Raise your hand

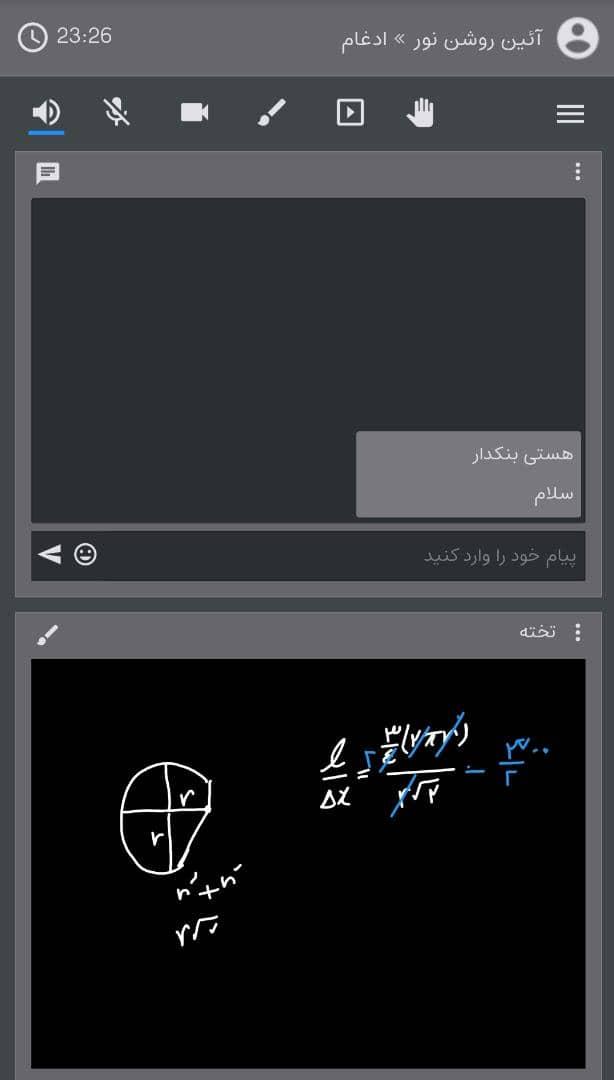click(x=420, y=112)
